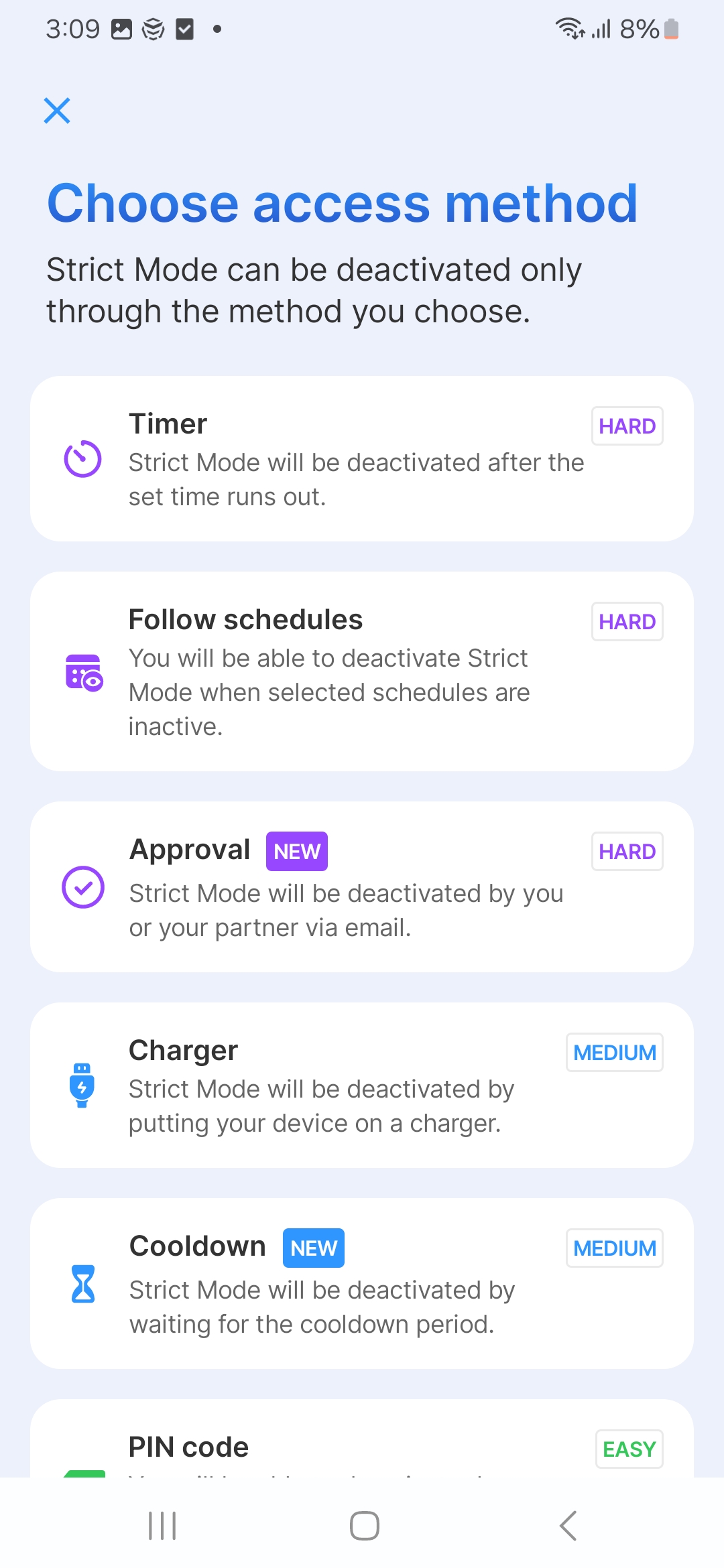
Task: Close the Choose access method screen
Action: coord(57,111)
